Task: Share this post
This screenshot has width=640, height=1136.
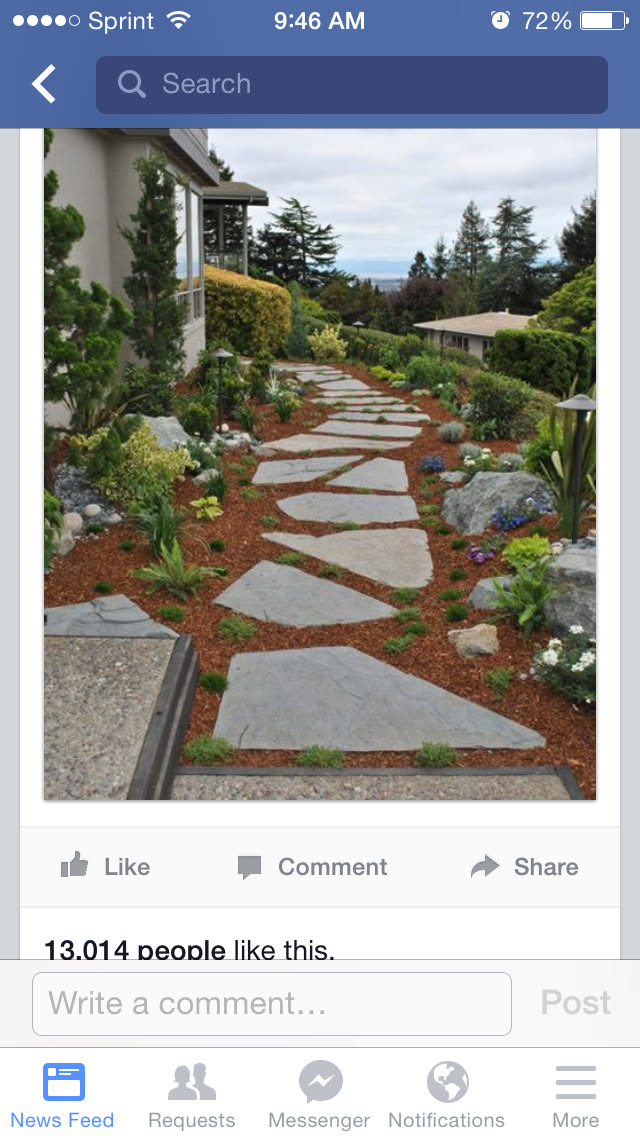Action: pyautogui.click(x=524, y=867)
